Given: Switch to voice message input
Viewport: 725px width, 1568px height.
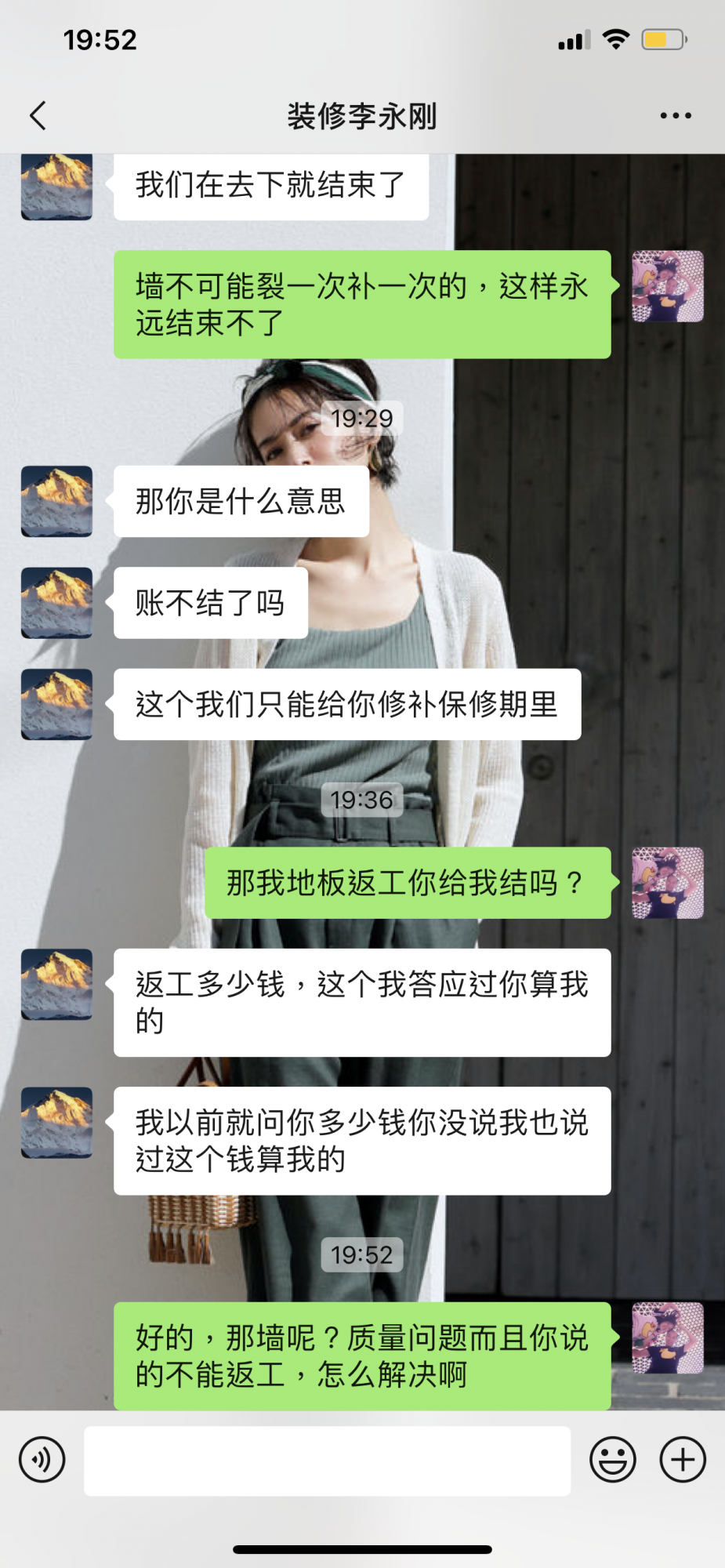Looking at the screenshot, I should pyautogui.click(x=42, y=1460).
